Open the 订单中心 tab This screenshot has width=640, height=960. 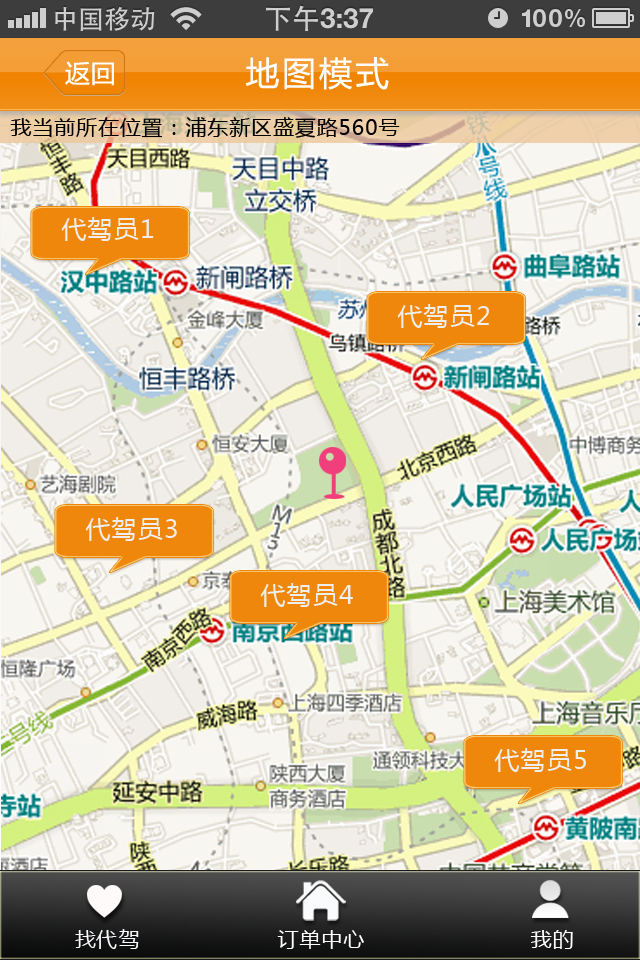320,916
